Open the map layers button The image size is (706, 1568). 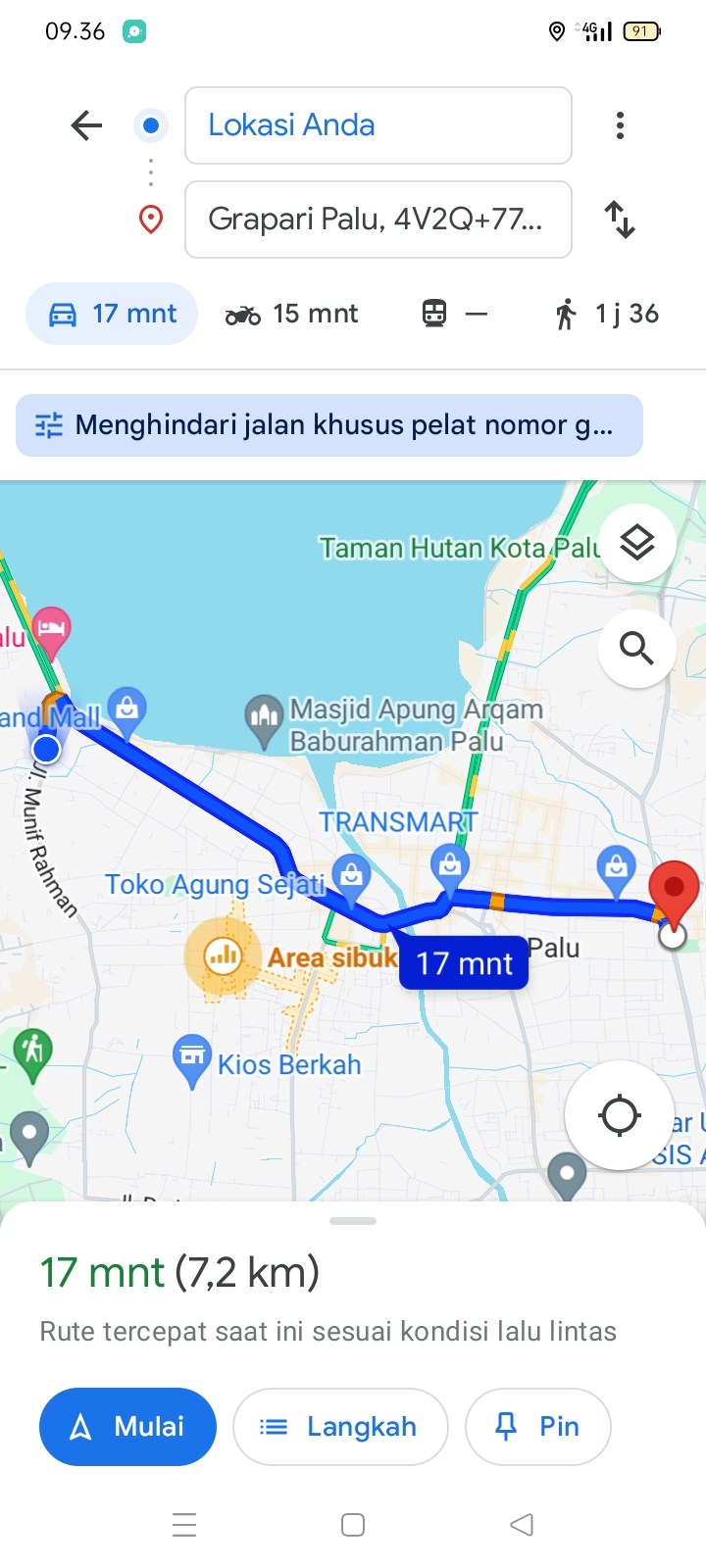click(x=637, y=543)
